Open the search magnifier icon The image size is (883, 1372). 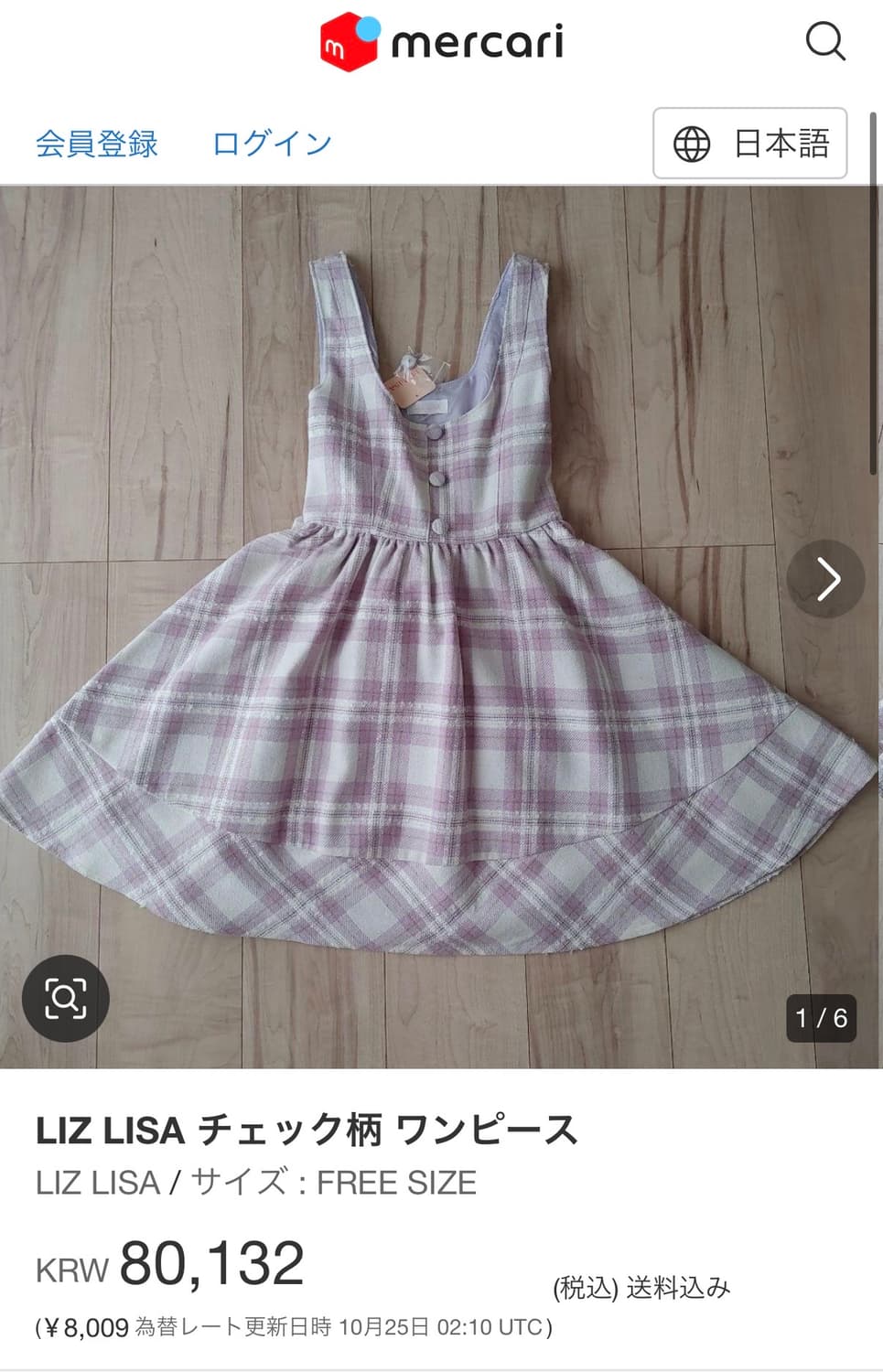(x=825, y=42)
